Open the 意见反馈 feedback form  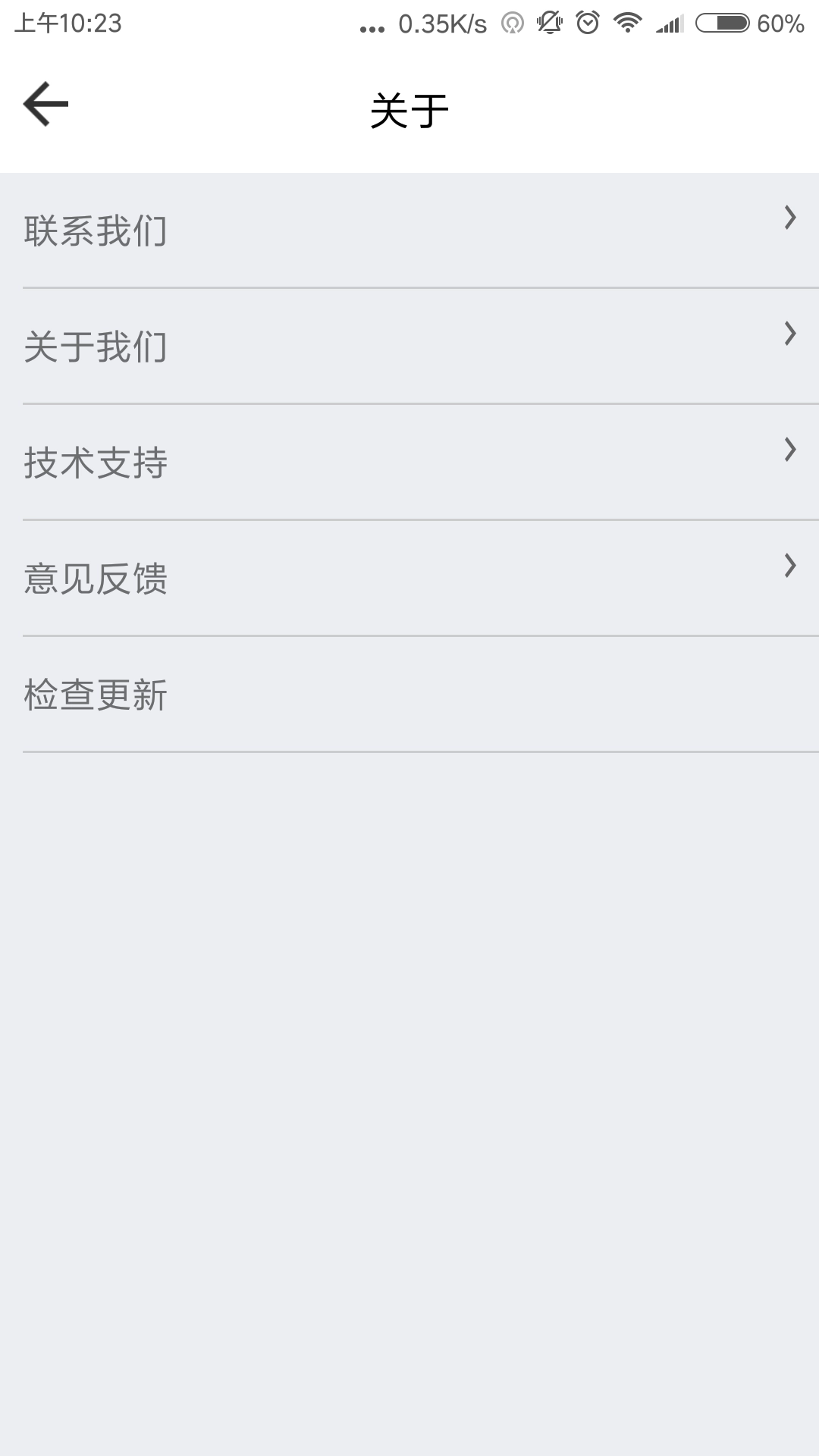[x=409, y=578]
